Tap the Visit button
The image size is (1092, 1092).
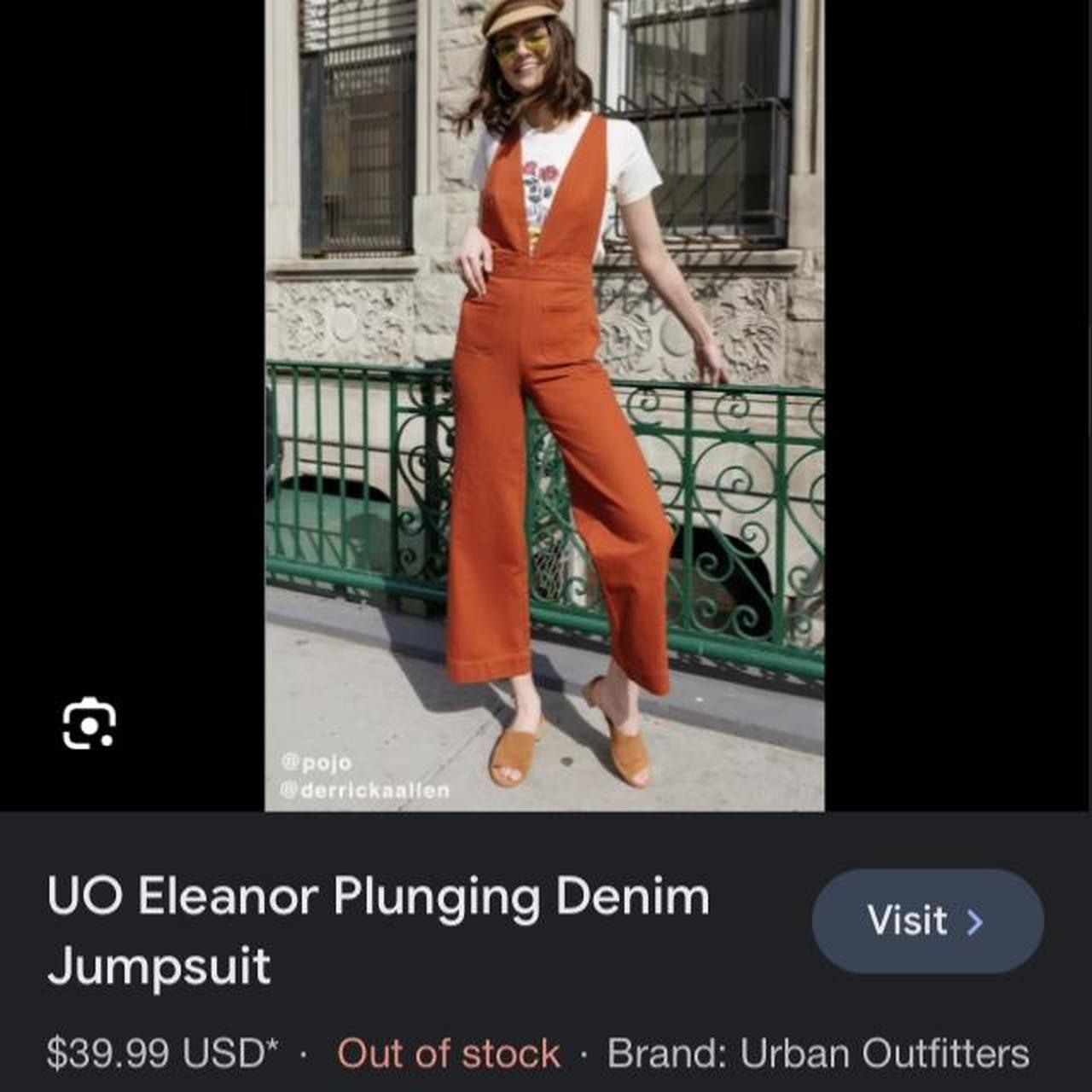pyautogui.click(x=927, y=921)
